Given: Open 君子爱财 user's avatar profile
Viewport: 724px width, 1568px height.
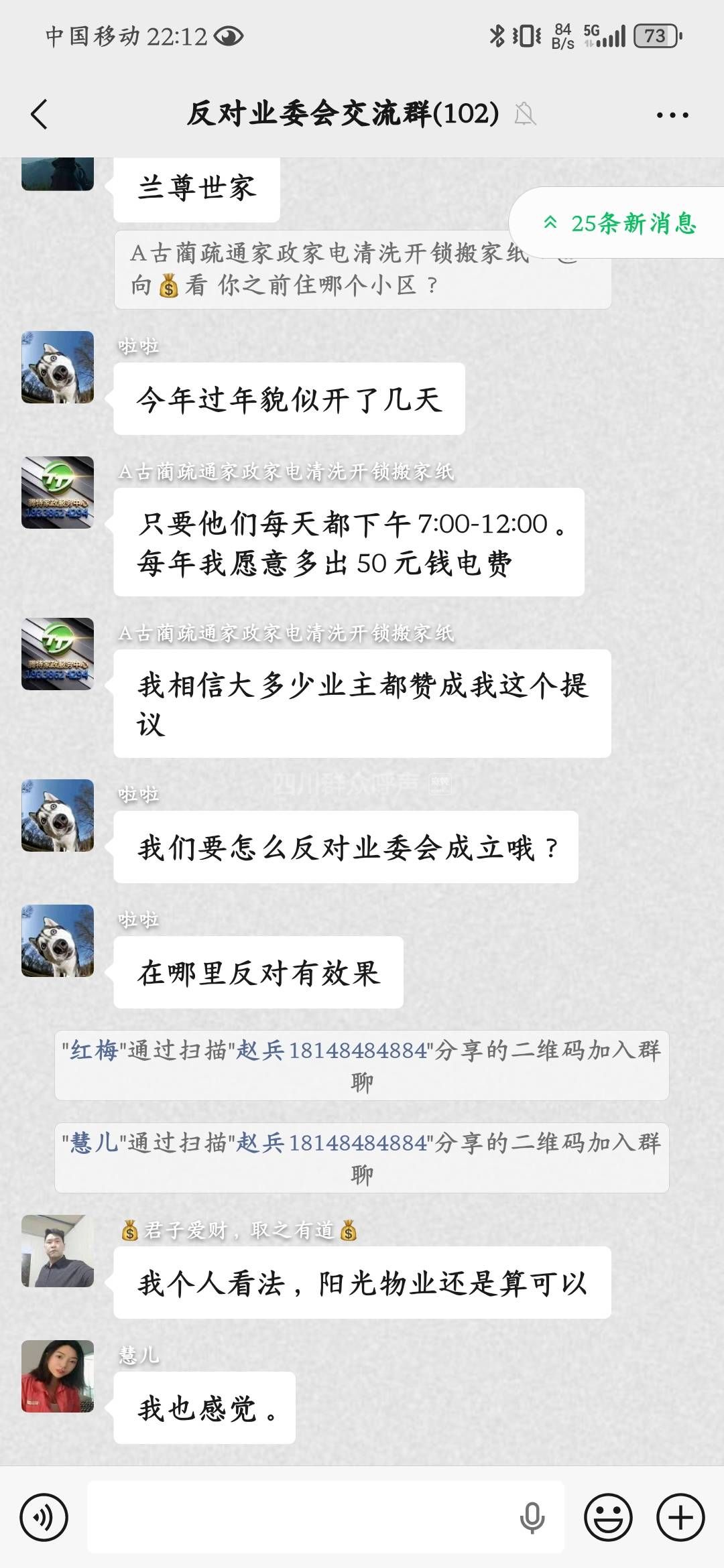Looking at the screenshot, I should coord(58,1250).
